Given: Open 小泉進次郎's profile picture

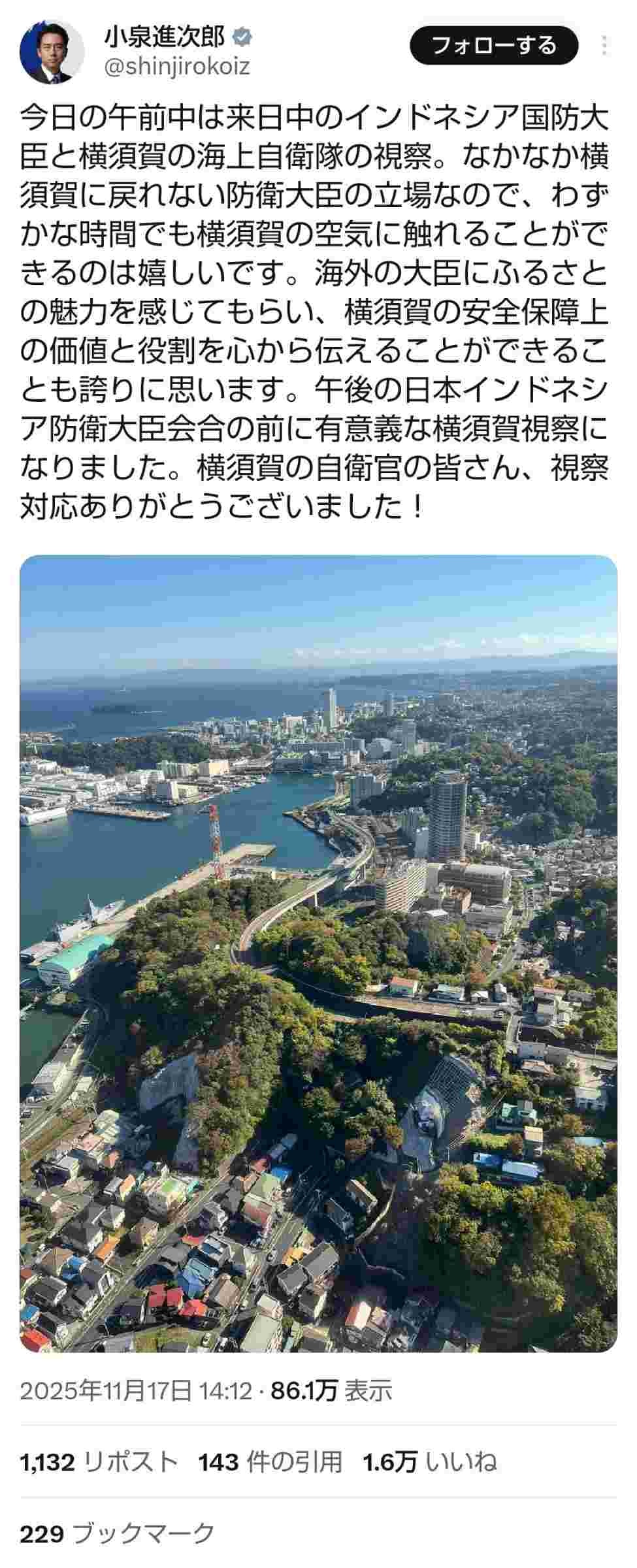Looking at the screenshot, I should coord(52,52).
